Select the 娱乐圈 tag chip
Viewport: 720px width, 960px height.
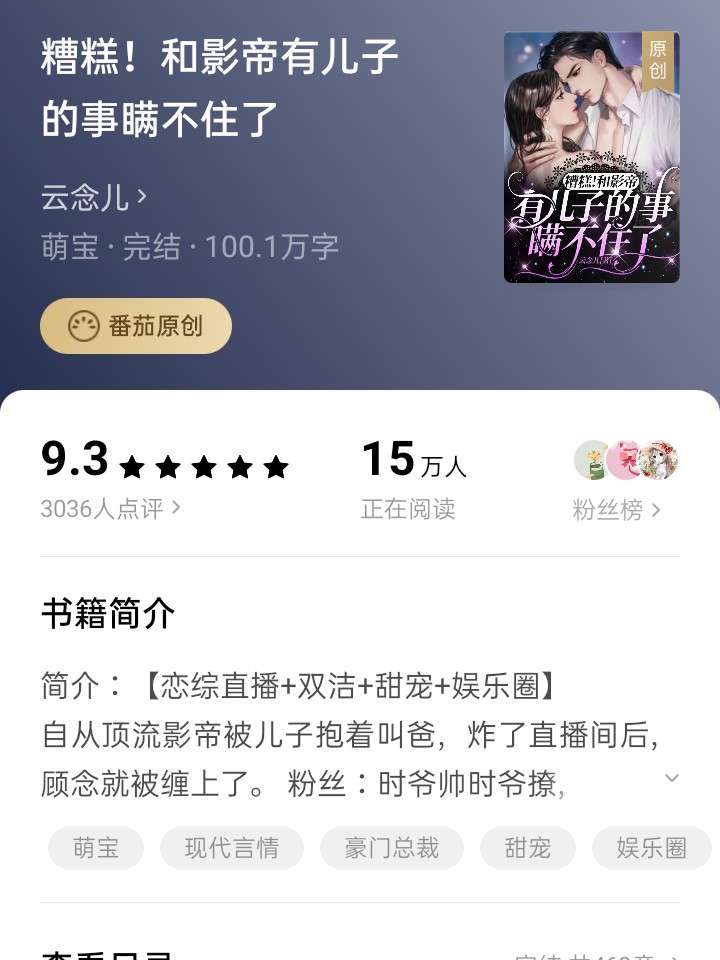(651, 848)
